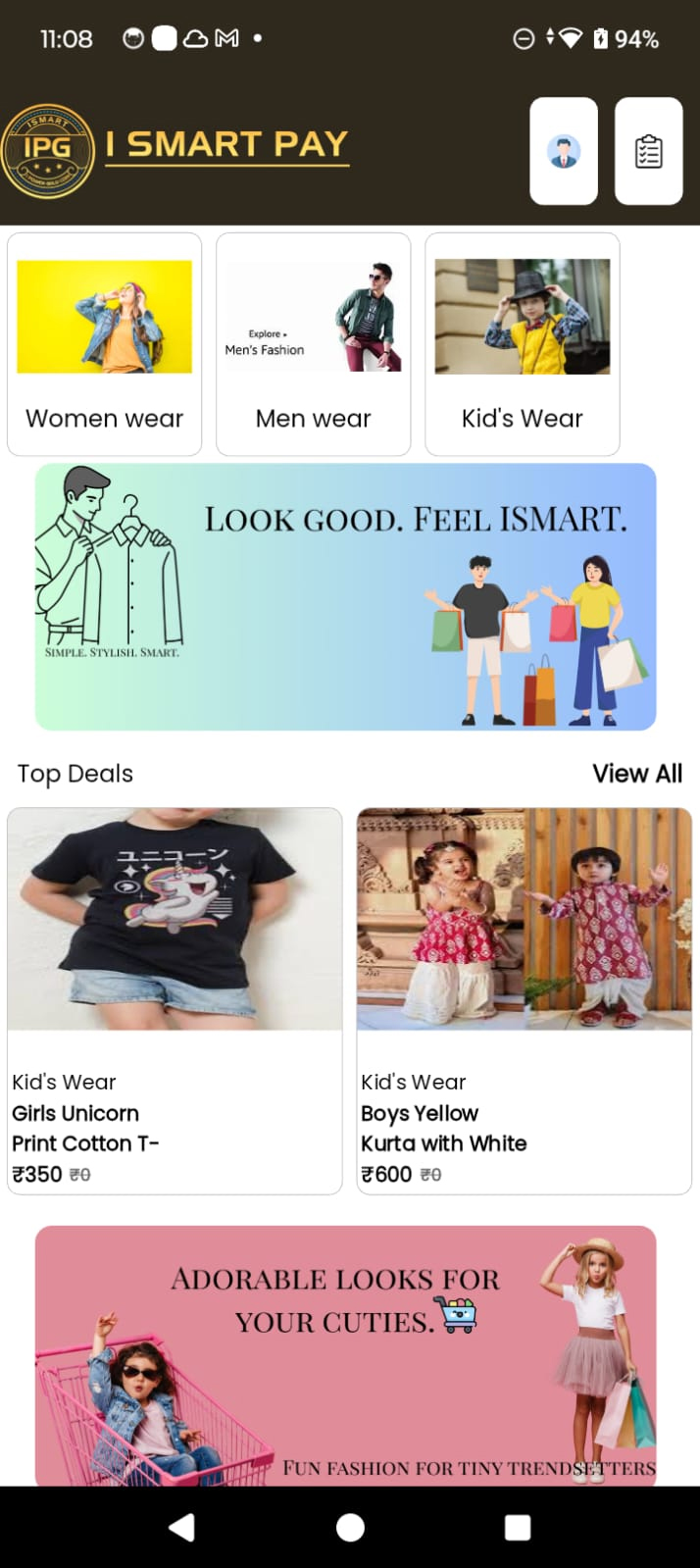
Task: Tap the Adorable Looks kids banner
Action: [x=345, y=1355]
